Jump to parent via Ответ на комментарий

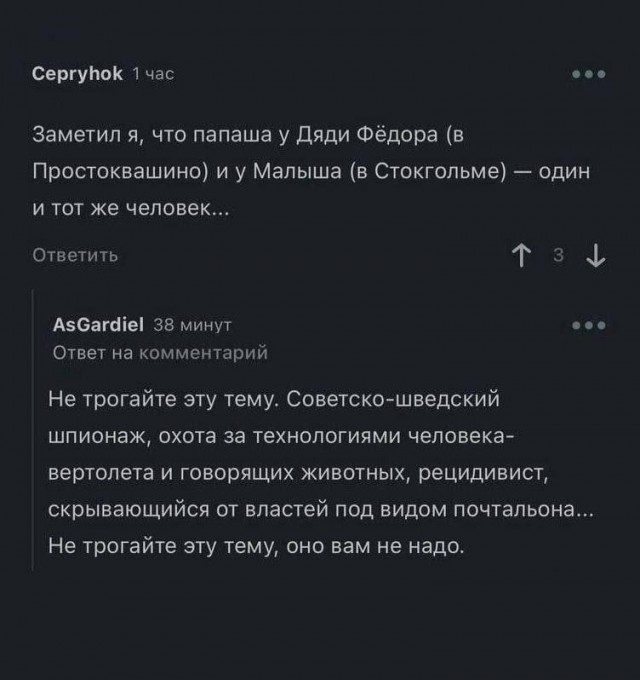(x=160, y=352)
